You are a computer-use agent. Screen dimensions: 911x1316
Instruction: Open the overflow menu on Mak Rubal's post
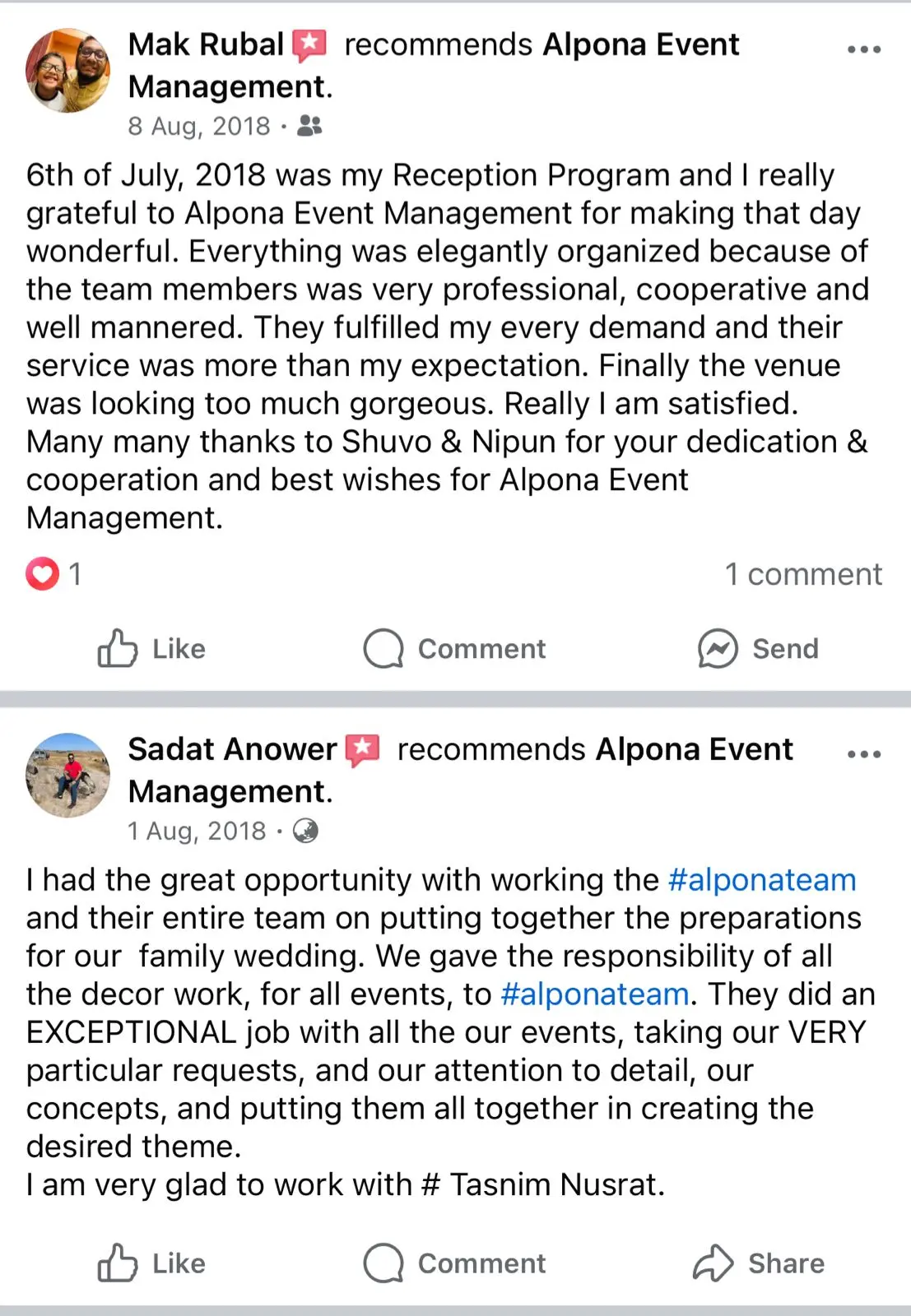point(863,49)
